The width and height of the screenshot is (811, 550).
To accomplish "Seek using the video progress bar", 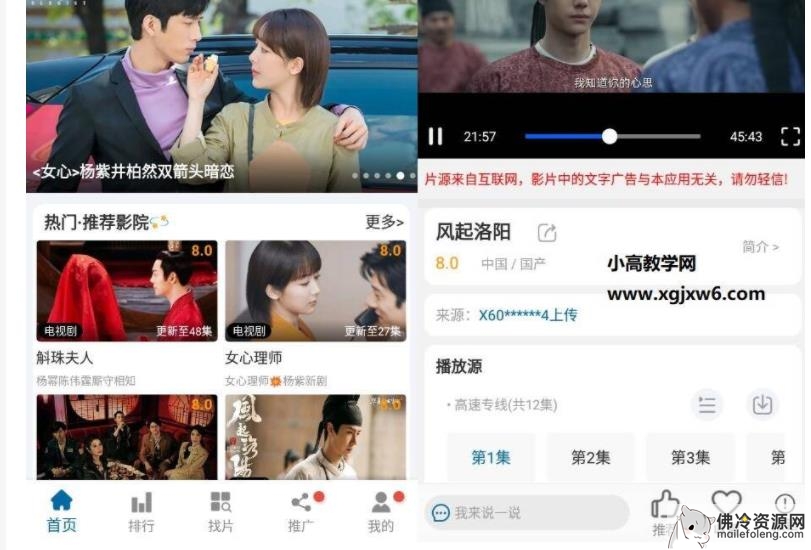I will pyautogui.click(x=608, y=136).
